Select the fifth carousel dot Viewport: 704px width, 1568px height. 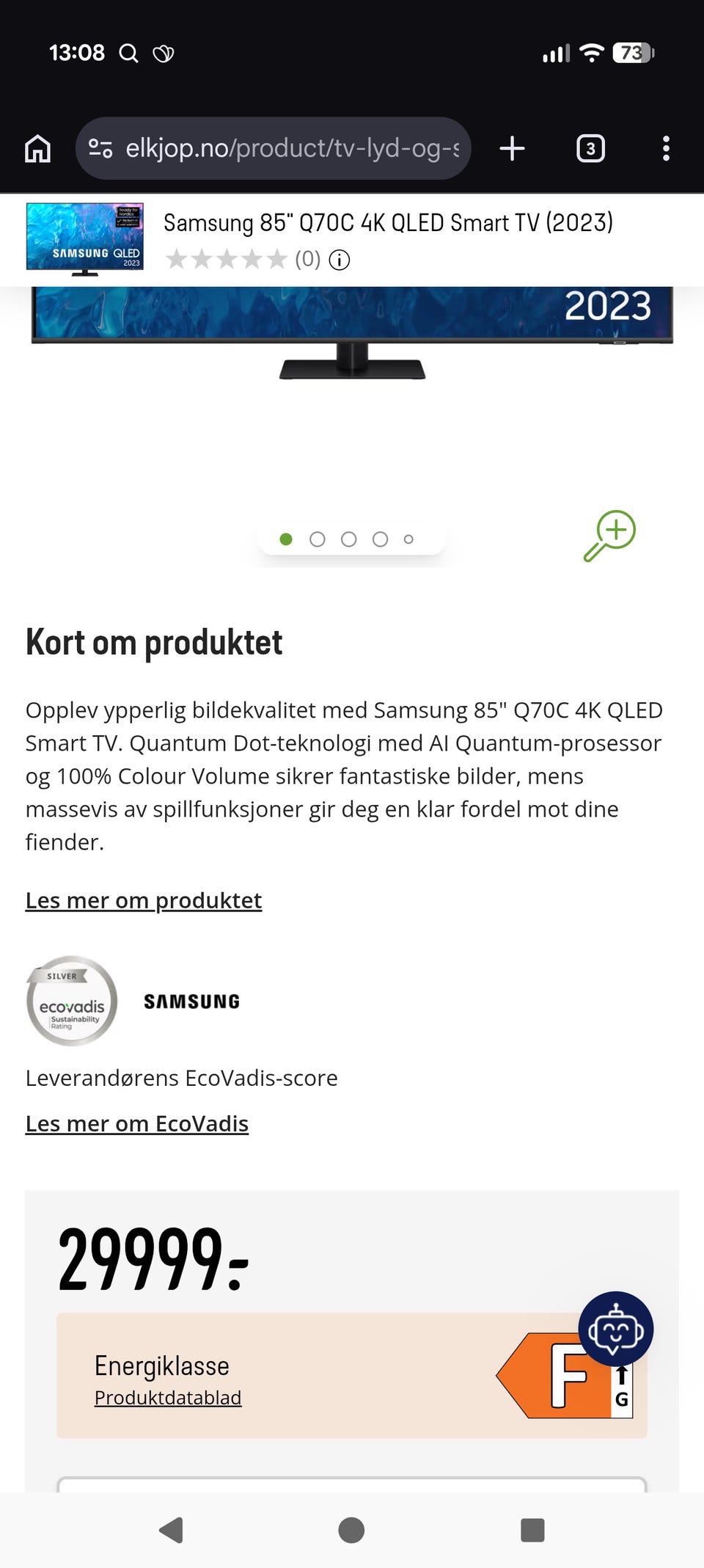pyautogui.click(x=408, y=538)
